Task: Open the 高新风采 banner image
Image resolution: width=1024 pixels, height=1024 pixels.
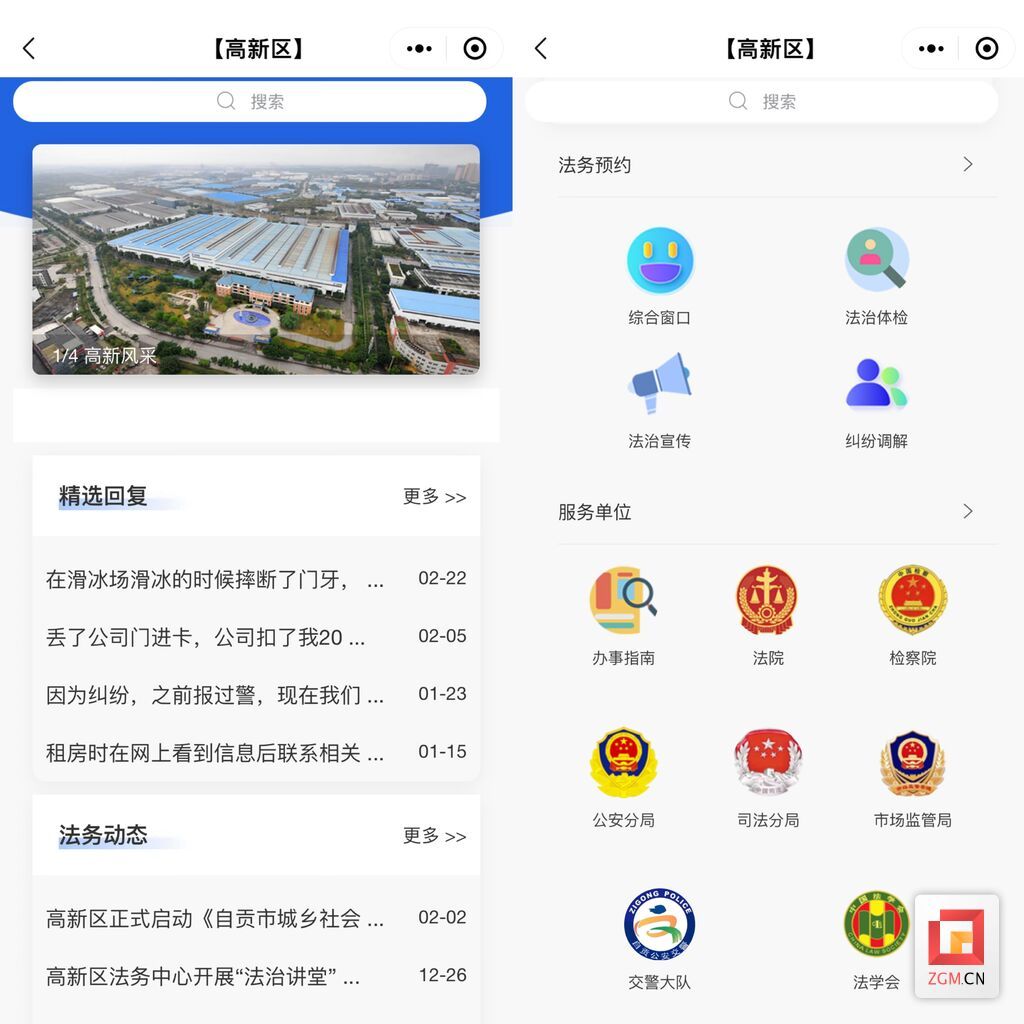Action: click(x=256, y=259)
